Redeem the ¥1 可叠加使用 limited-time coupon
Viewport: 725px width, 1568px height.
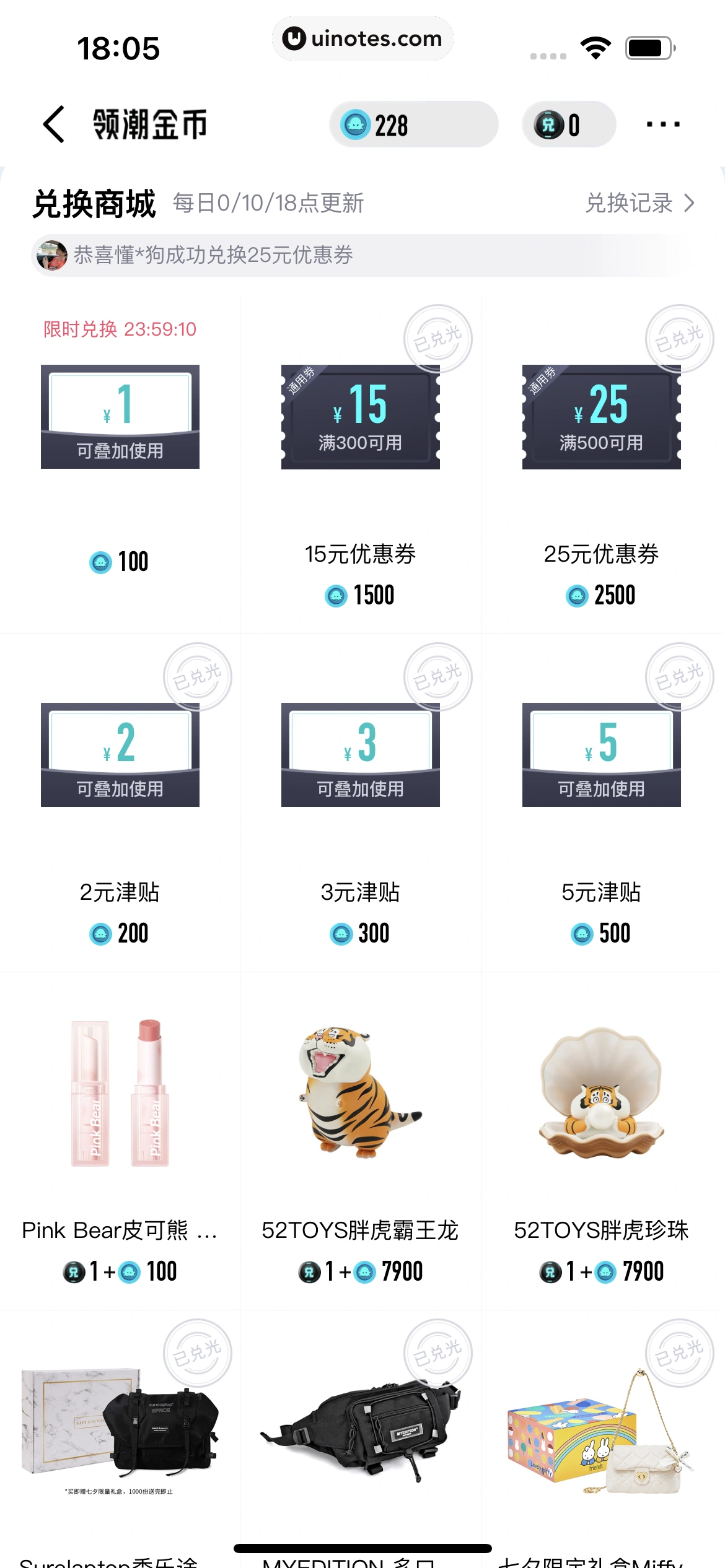pos(121,417)
